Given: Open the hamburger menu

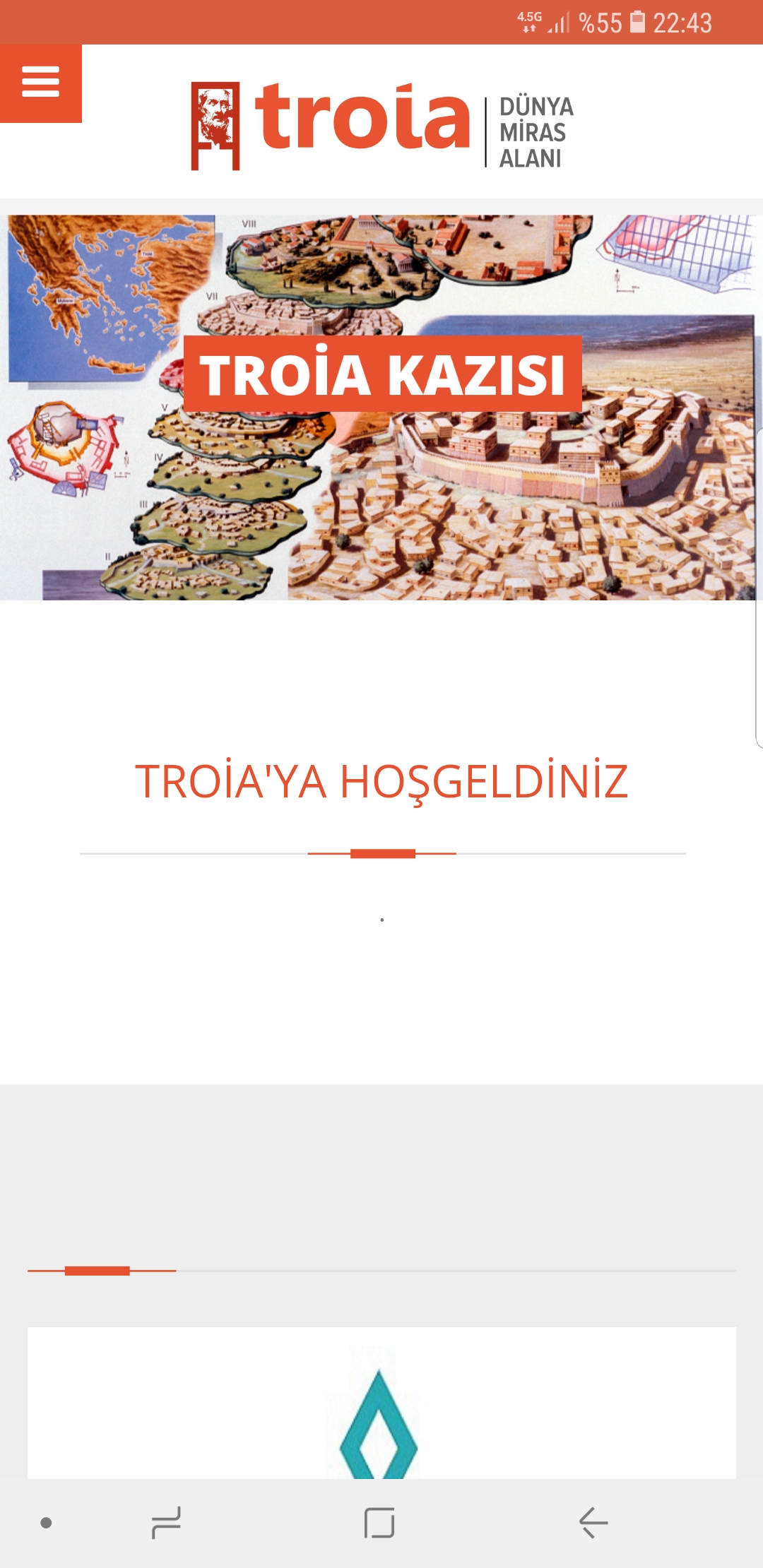Looking at the screenshot, I should pos(40,83).
